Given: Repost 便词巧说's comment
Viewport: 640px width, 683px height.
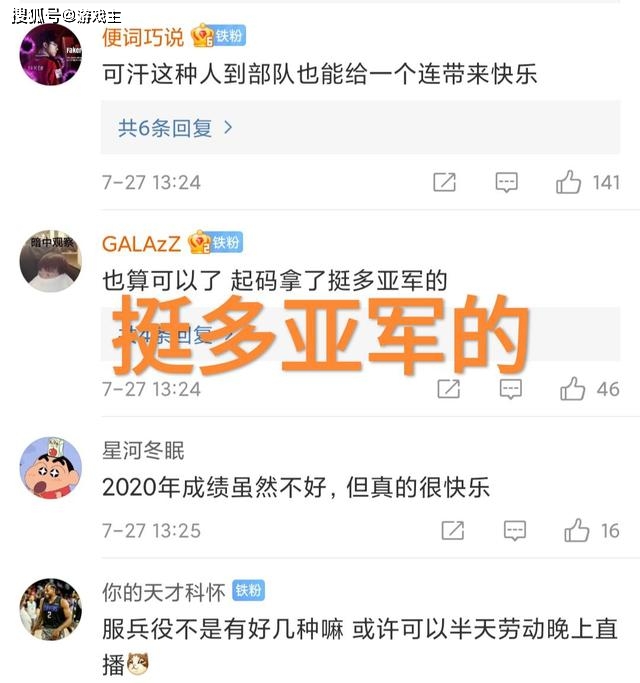Looking at the screenshot, I should (x=444, y=182).
